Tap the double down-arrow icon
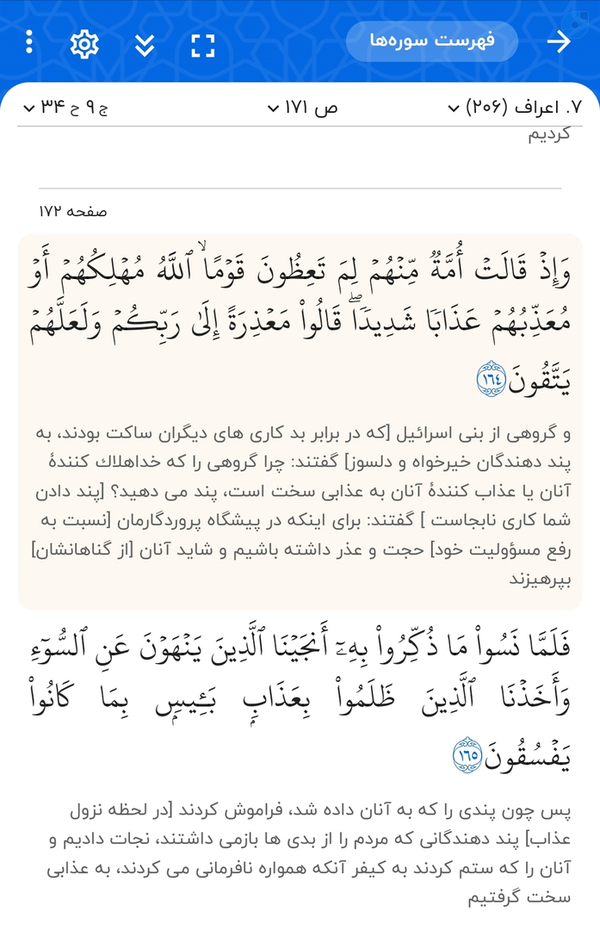Image resolution: width=600 pixels, height=930 pixels. [144, 45]
